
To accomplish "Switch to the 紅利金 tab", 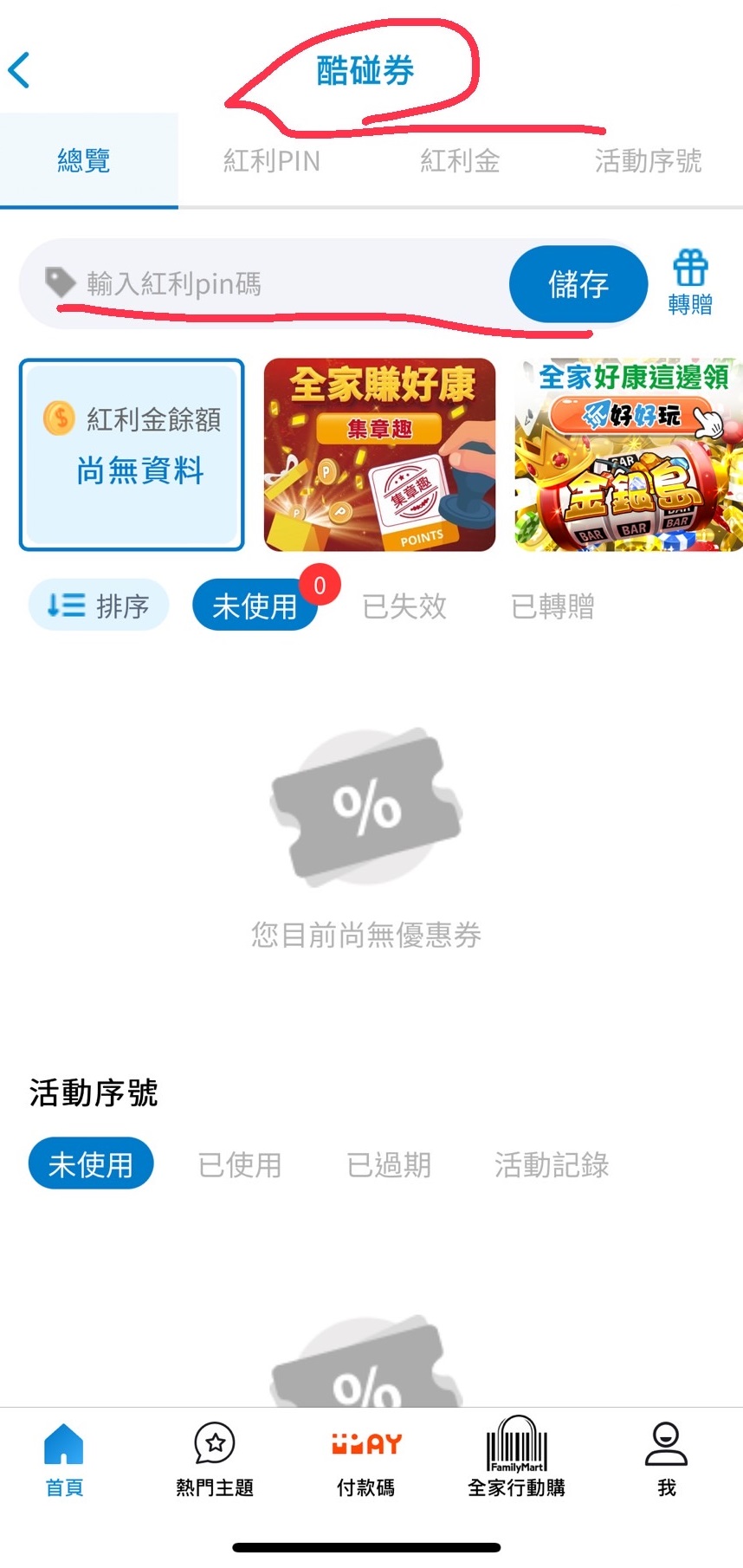I will point(460,160).
